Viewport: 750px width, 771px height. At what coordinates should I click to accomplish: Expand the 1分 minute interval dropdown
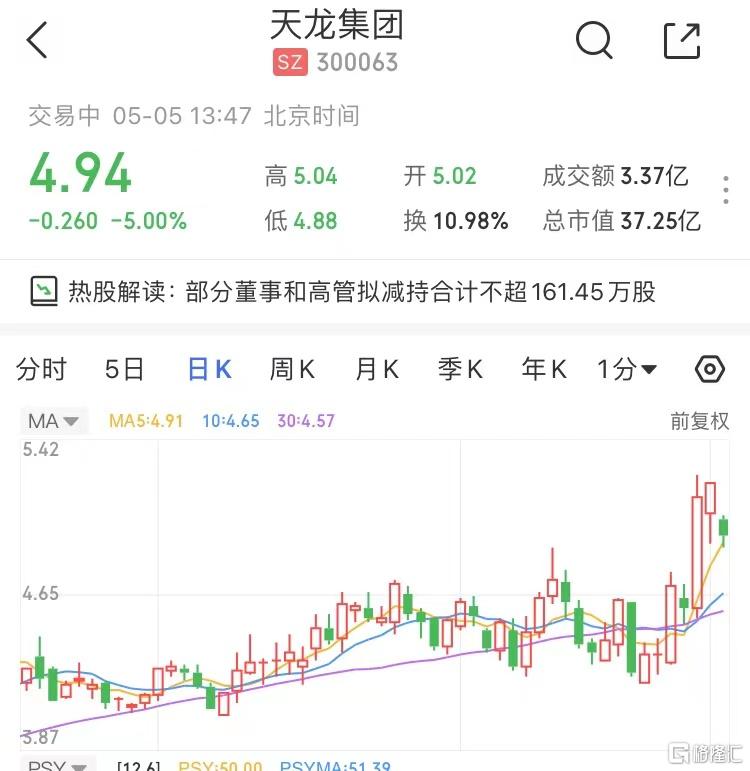[626, 369]
